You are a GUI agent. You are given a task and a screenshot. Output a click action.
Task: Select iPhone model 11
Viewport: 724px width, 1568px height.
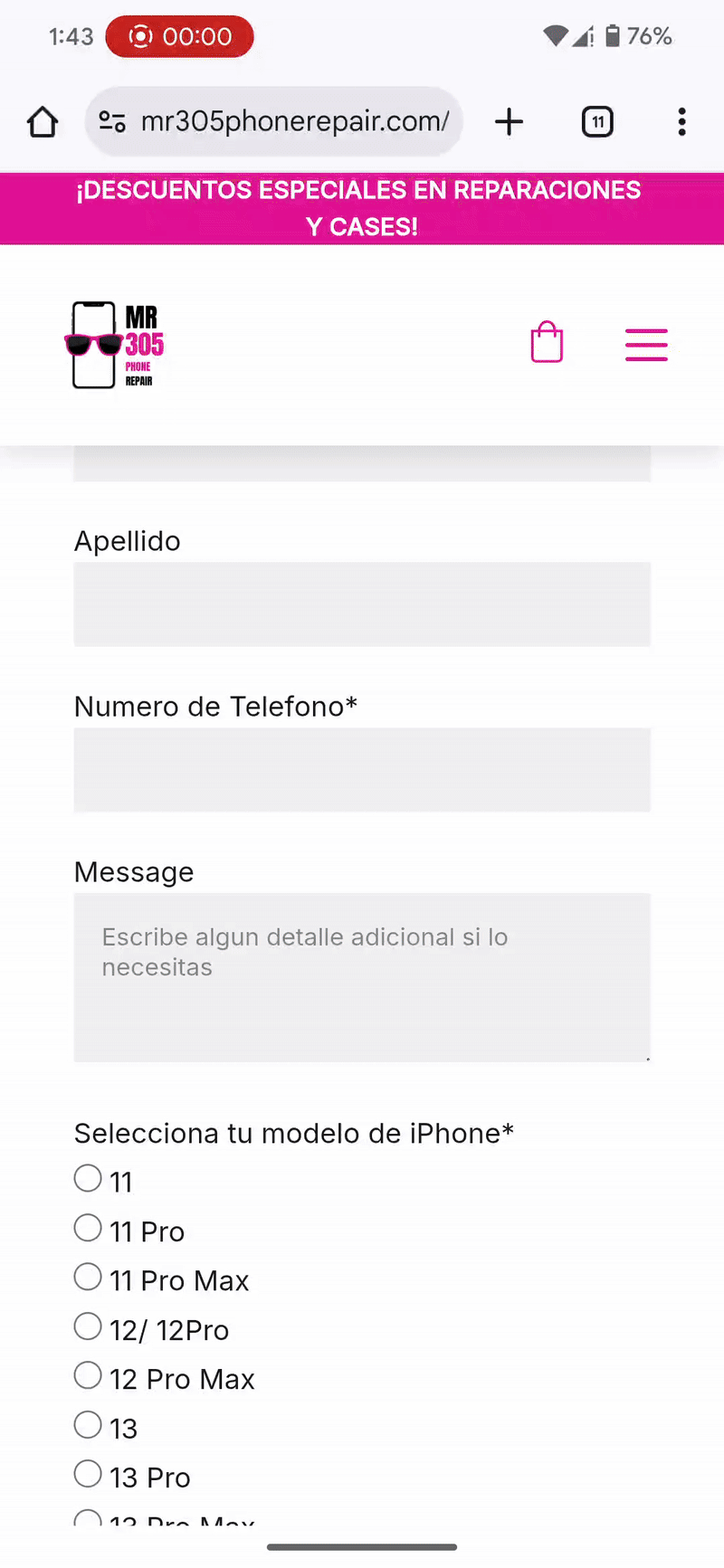coord(88,1179)
